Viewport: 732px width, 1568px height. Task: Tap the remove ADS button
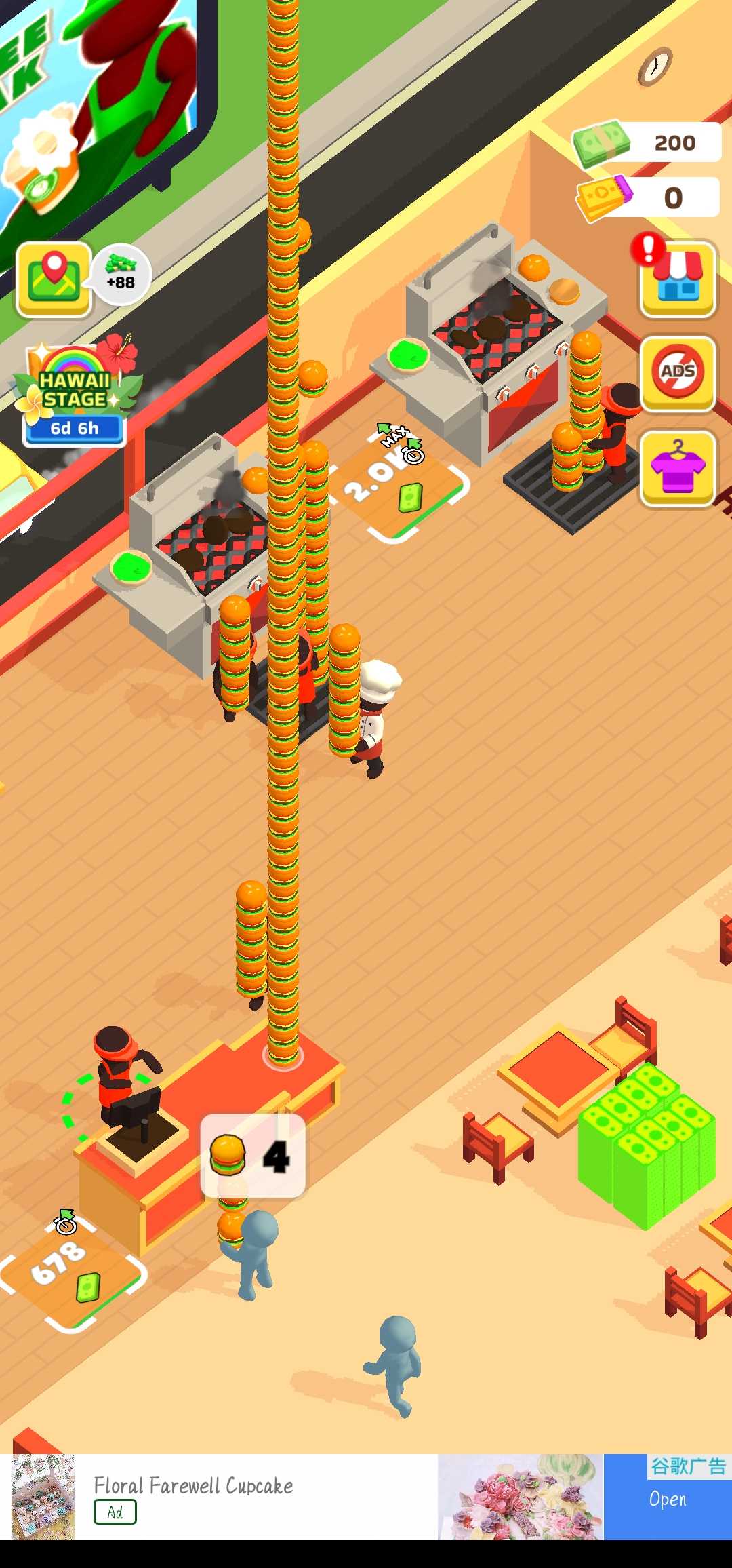(677, 373)
